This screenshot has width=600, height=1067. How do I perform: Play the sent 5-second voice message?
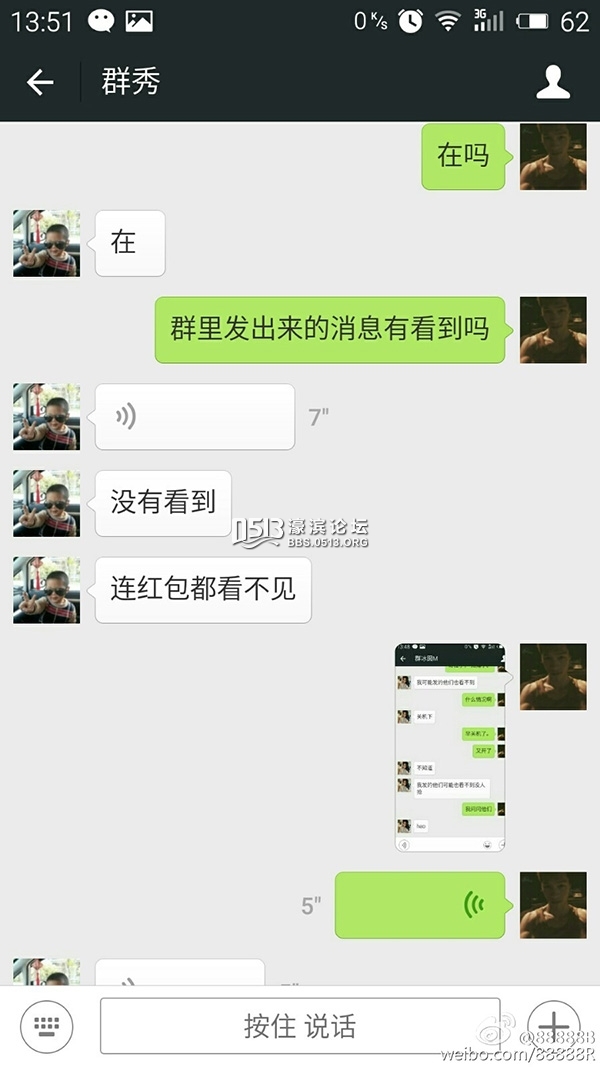click(x=420, y=905)
